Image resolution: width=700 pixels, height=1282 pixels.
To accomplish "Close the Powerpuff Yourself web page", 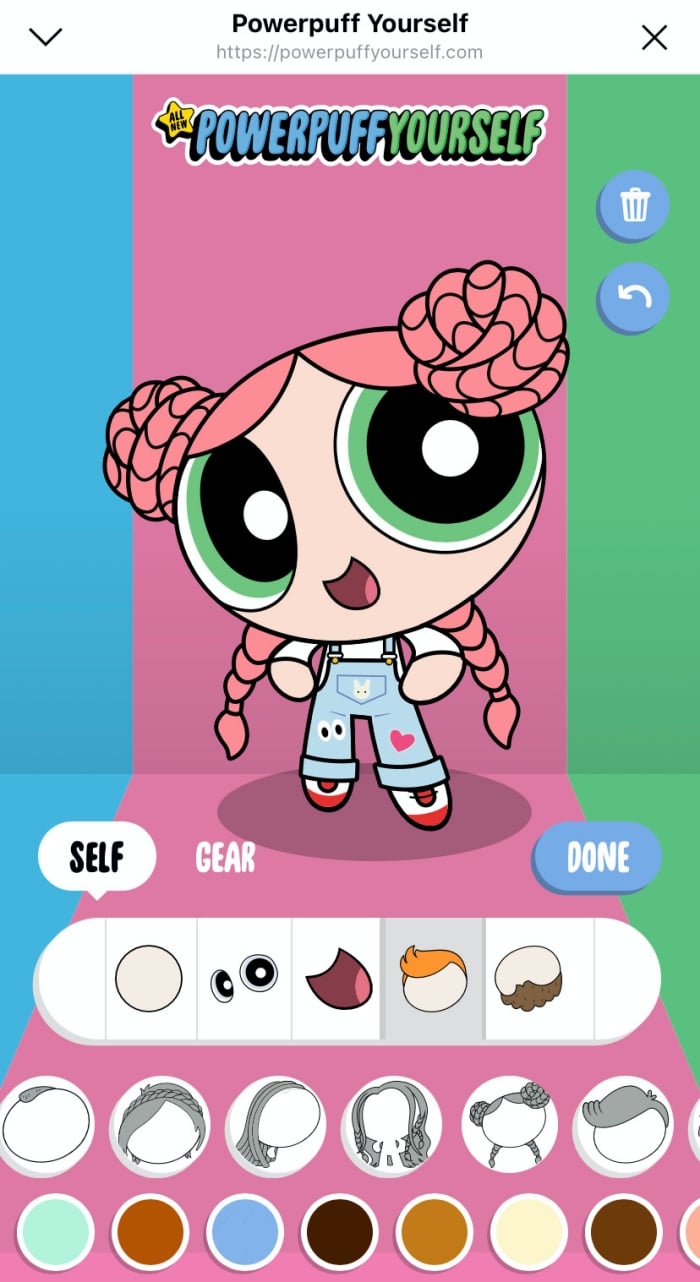I will click(x=654, y=37).
